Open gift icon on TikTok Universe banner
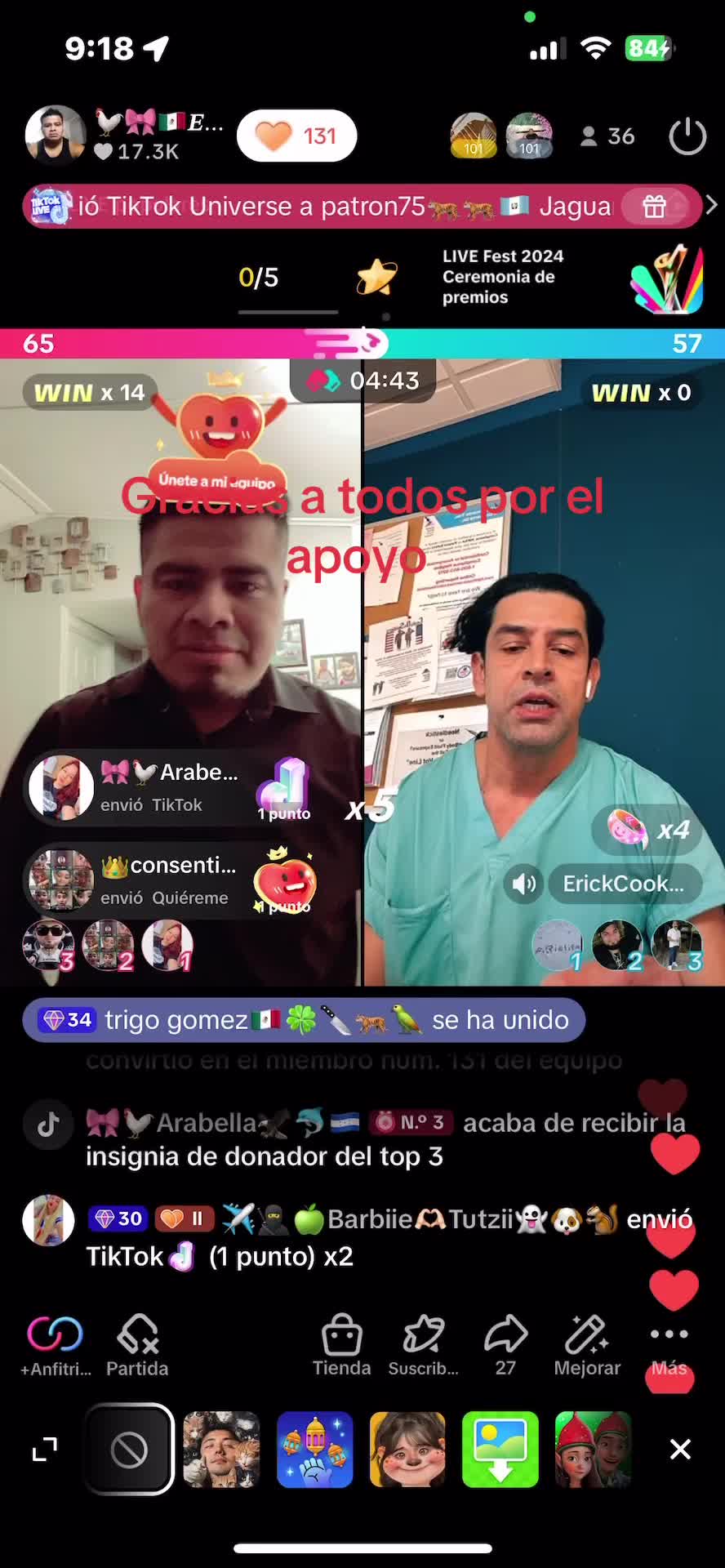This screenshot has width=725, height=1568. pyautogui.click(x=655, y=207)
